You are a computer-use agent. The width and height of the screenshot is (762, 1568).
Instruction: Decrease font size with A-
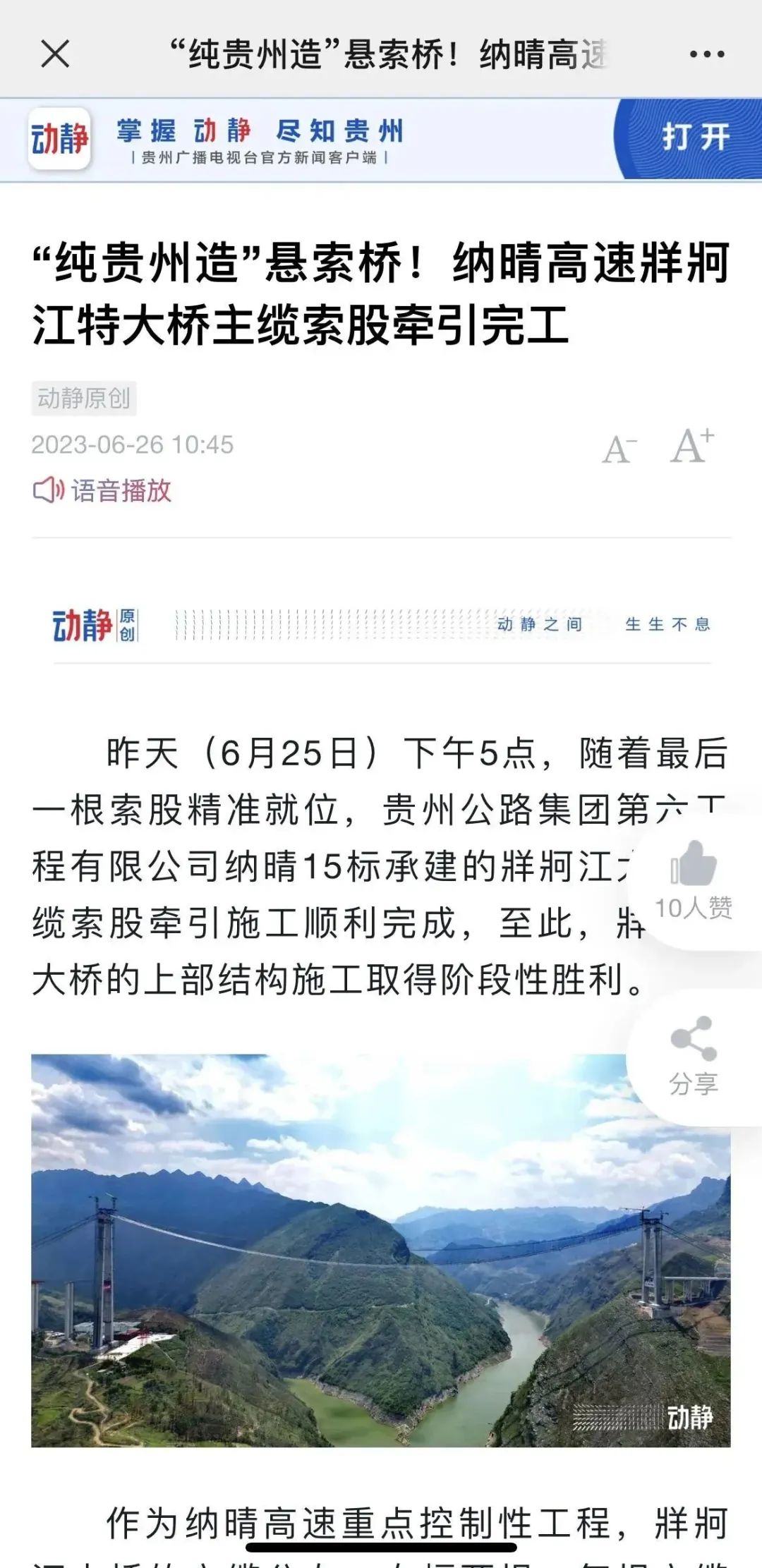pyautogui.click(x=619, y=449)
